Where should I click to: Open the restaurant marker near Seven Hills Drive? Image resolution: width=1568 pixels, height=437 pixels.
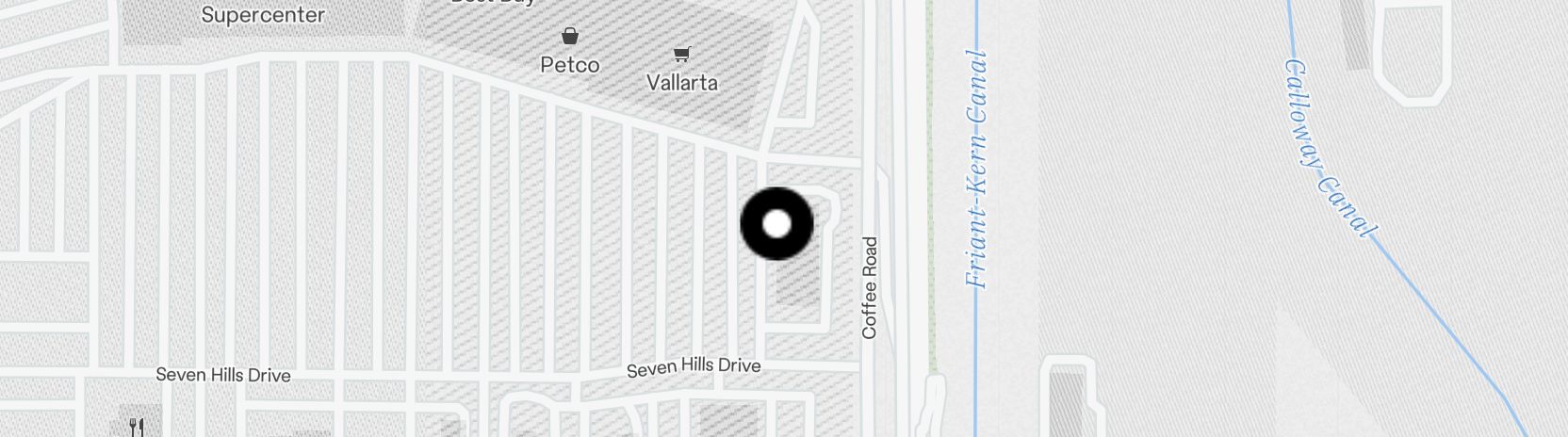[138, 428]
